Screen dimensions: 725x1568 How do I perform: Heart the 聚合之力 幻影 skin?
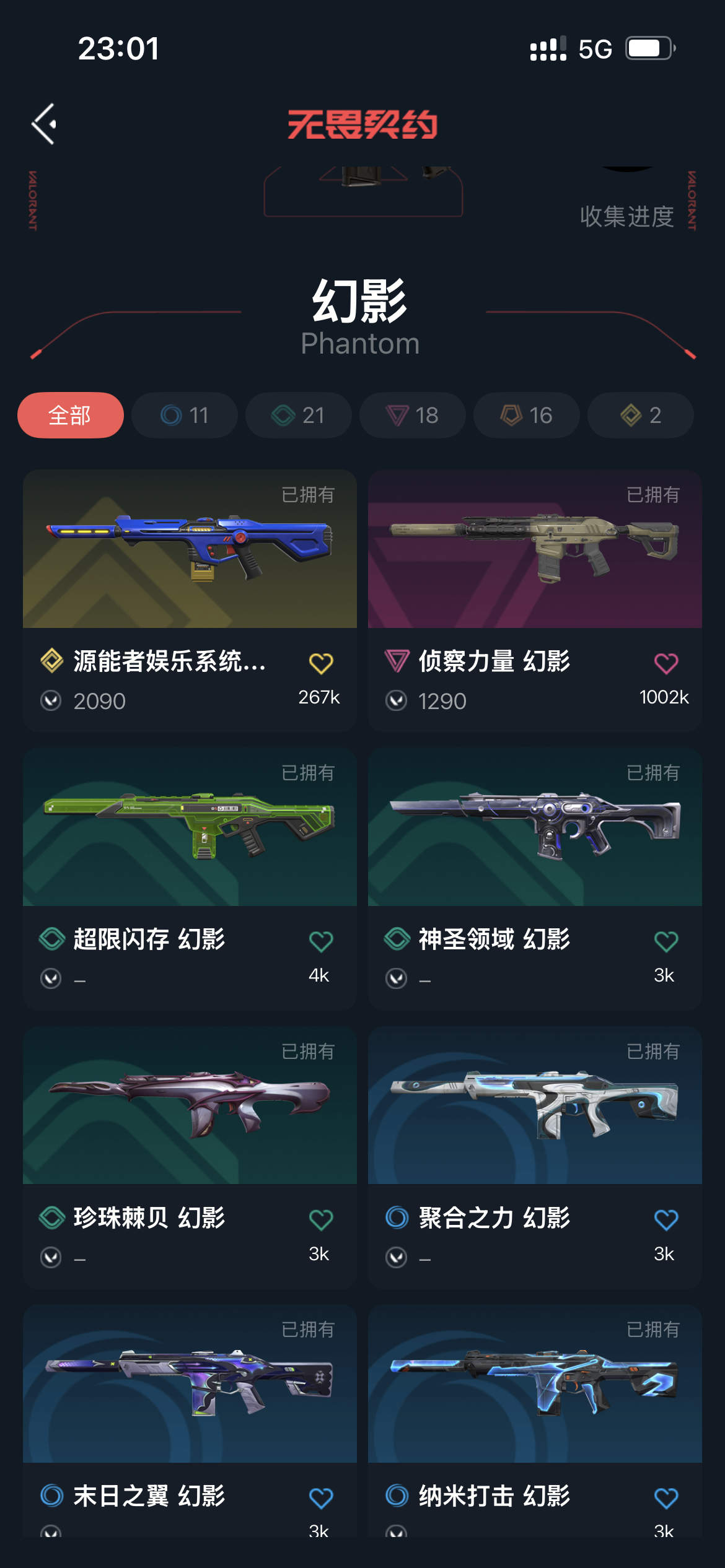pos(666,1219)
